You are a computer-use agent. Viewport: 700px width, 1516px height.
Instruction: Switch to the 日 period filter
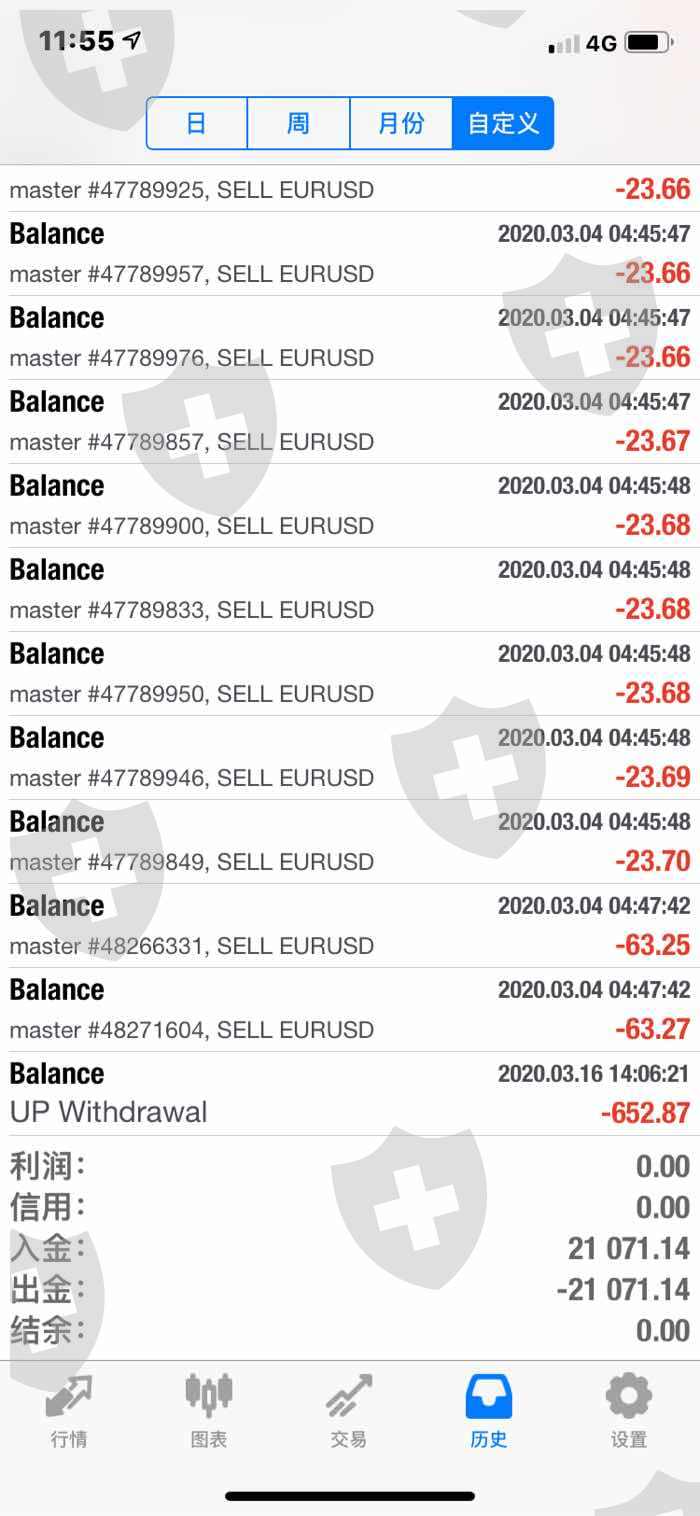click(197, 124)
